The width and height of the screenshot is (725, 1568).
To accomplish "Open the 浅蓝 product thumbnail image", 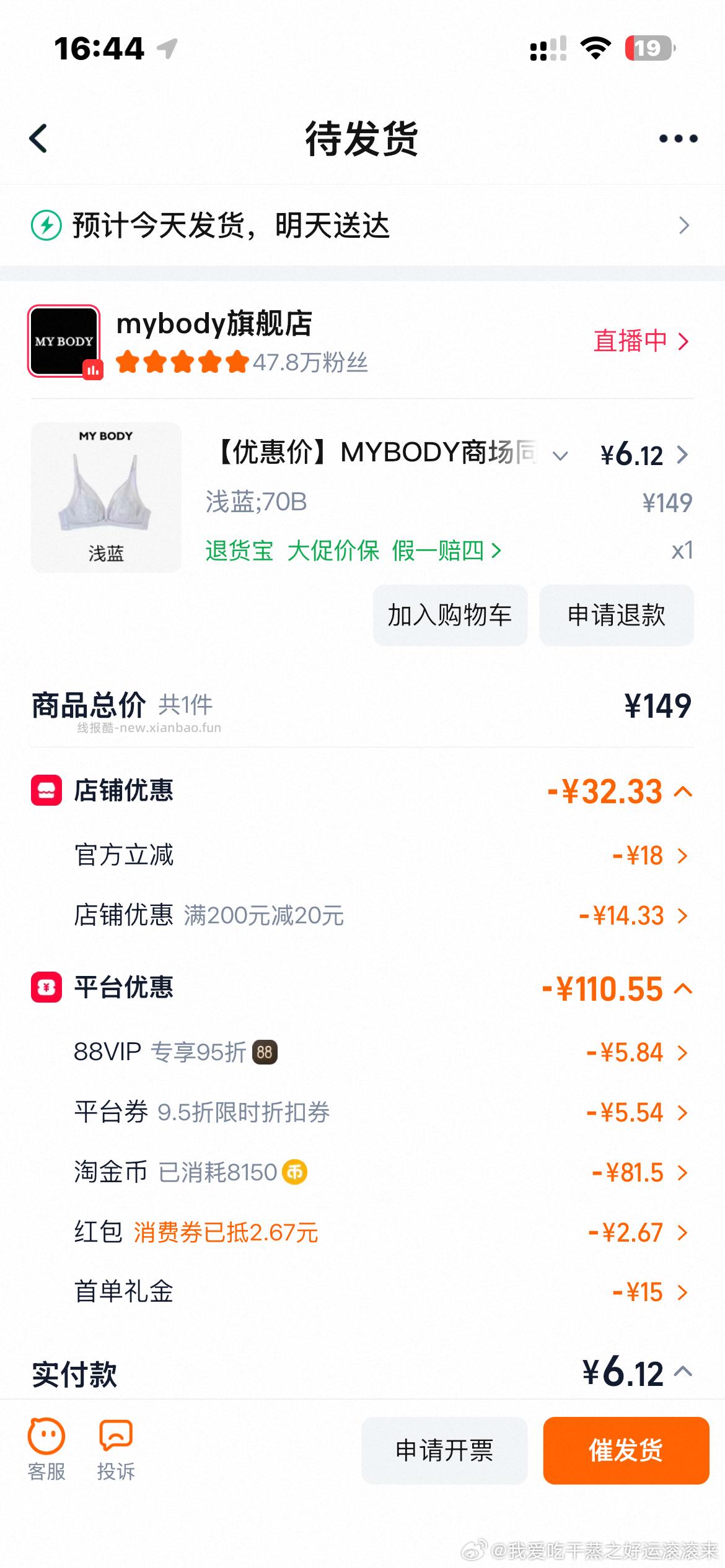I will click(105, 494).
